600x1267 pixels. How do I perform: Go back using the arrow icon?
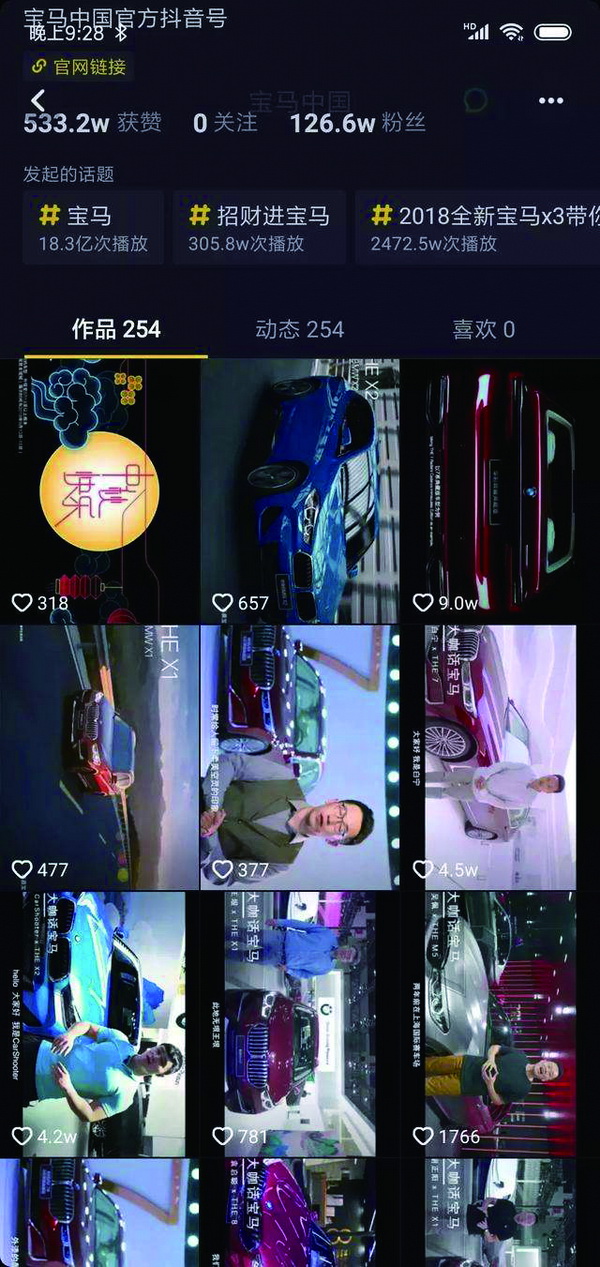(x=39, y=100)
